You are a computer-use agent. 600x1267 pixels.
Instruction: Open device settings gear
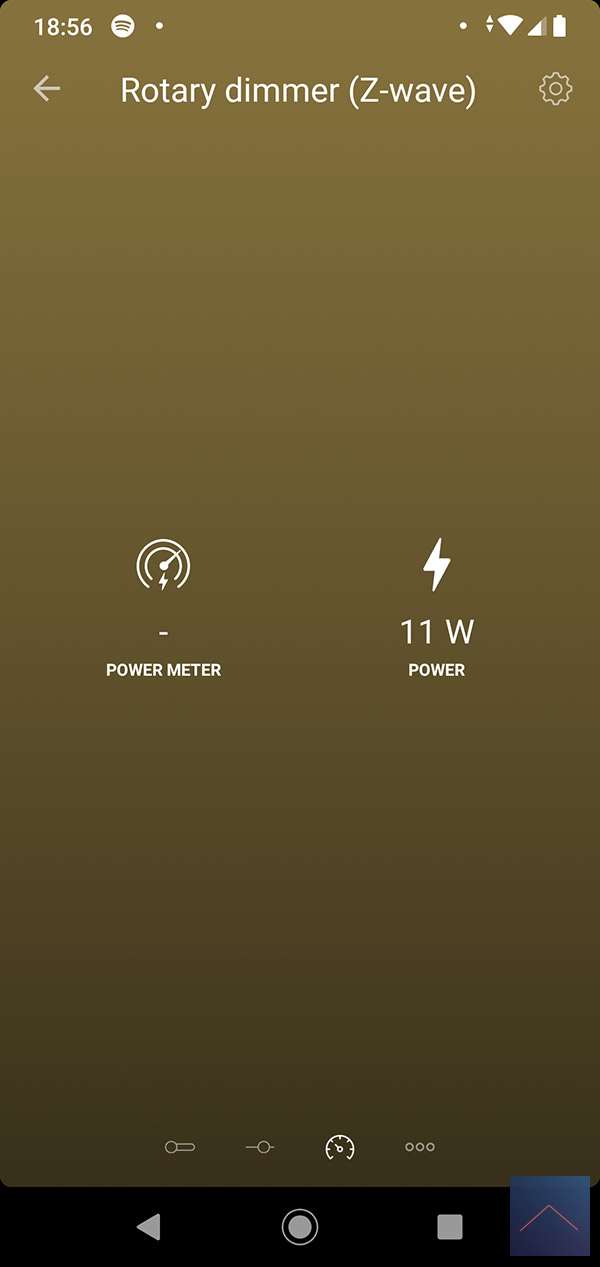click(555, 89)
